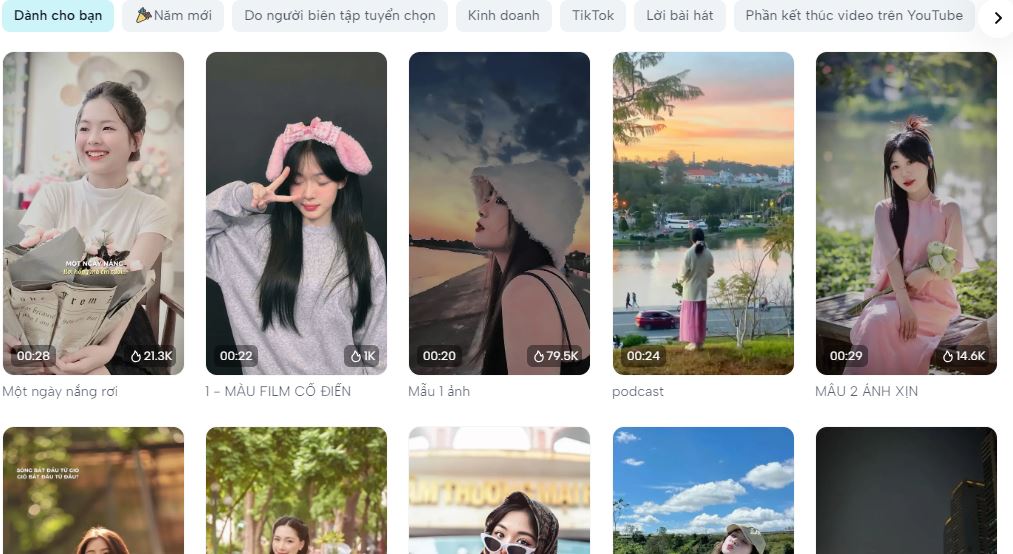
Task: Select the Dành cho bạn chip
Action: click(x=58, y=16)
